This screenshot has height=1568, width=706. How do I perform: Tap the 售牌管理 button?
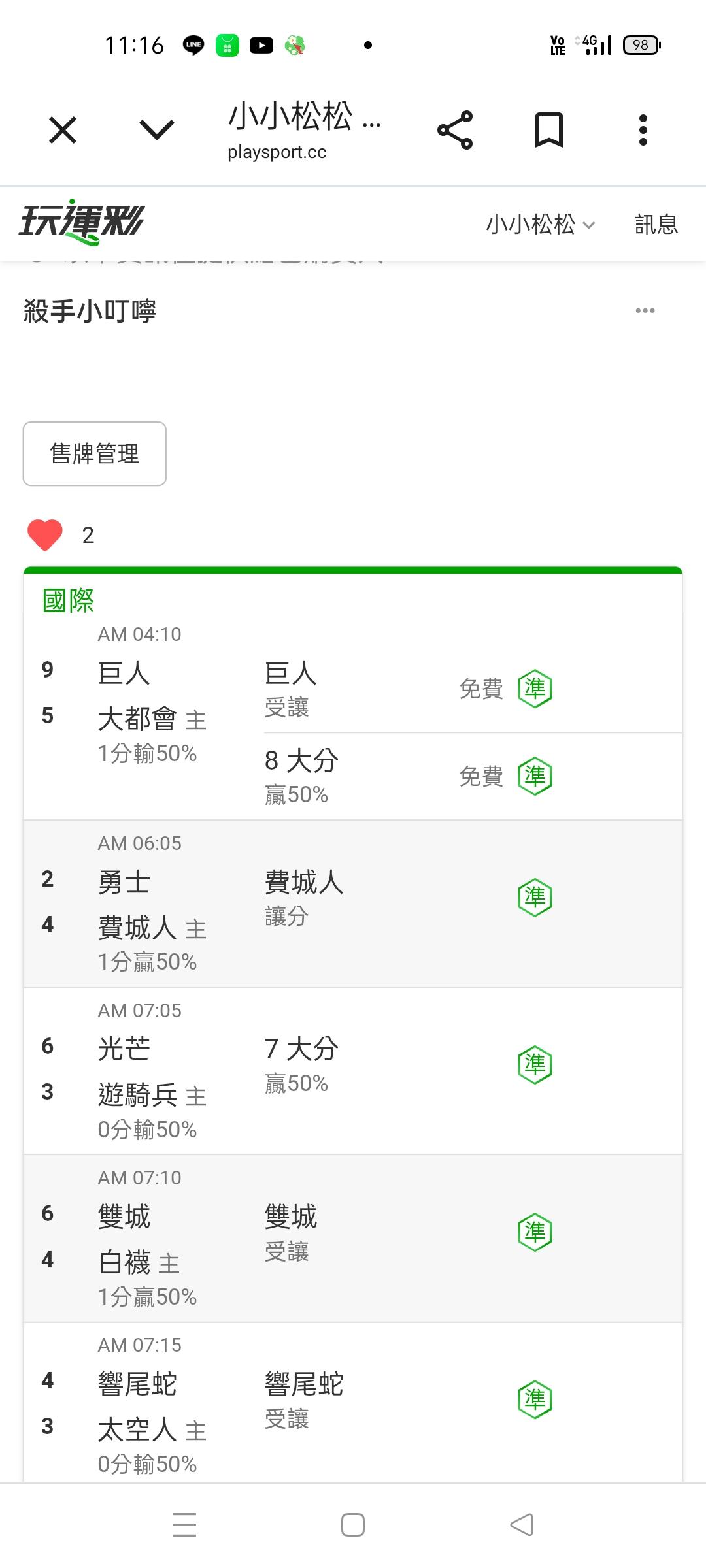click(x=95, y=453)
